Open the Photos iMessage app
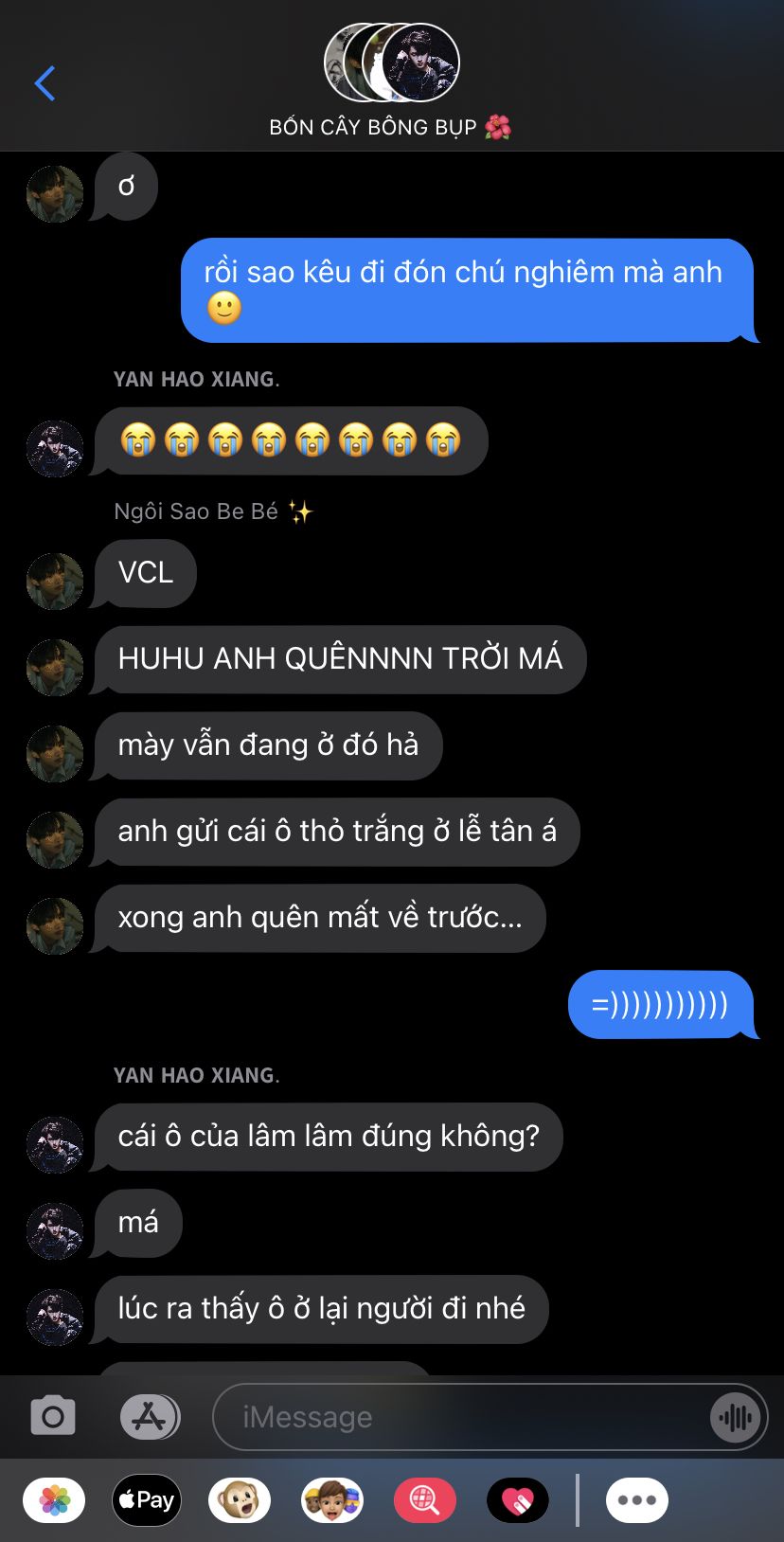The height and width of the screenshot is (1542, 784). pyautogui.click(x=54, y=1500)
